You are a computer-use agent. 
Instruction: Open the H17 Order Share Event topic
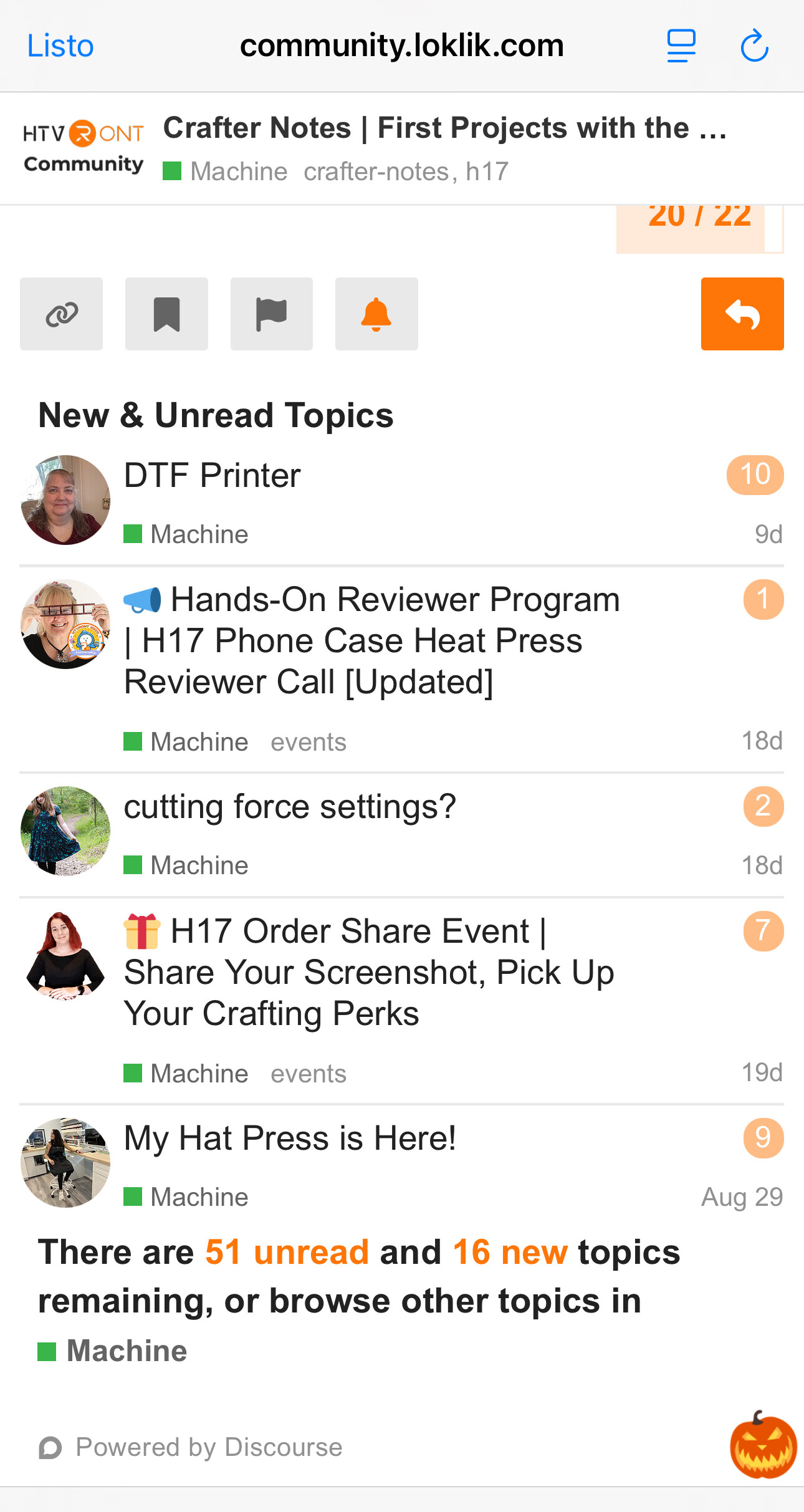click(x=369, y=972)
